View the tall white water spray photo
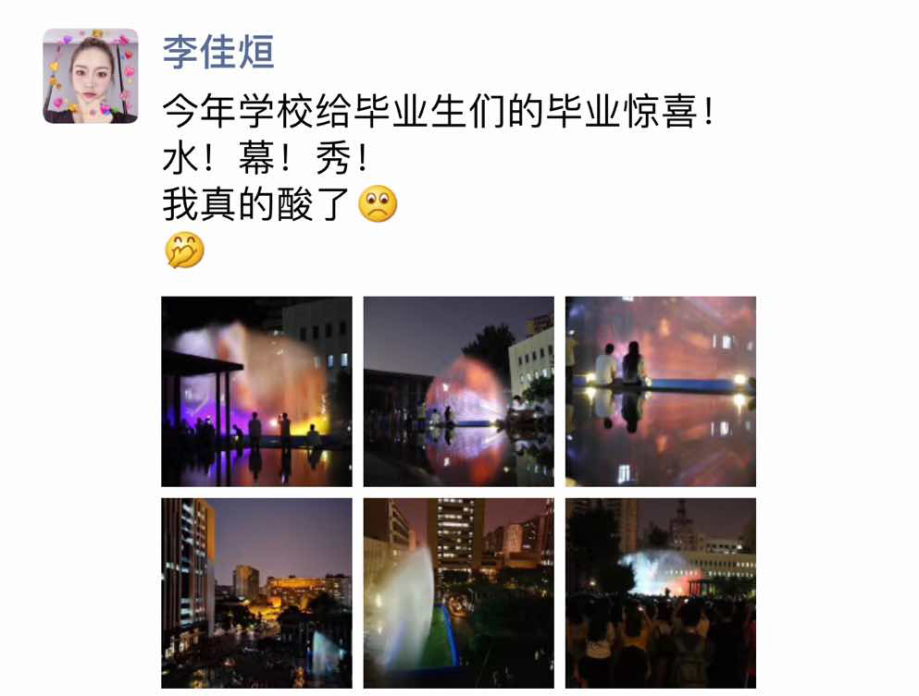The width and height of the screenshot is (919, 696). pos(458,593)
